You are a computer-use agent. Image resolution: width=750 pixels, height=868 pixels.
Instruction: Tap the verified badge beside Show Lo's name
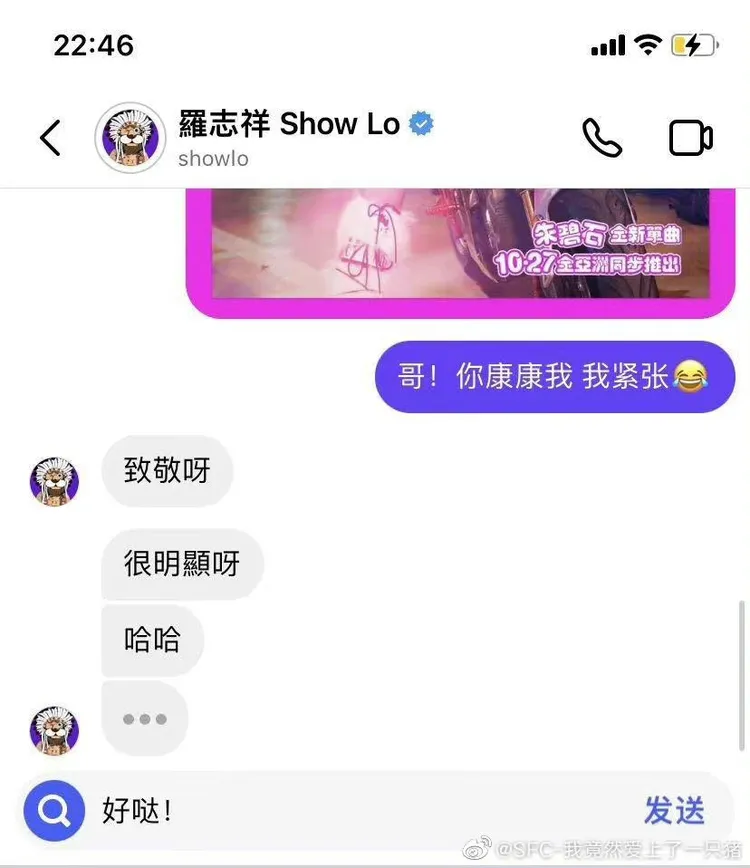tap(422, 124)
